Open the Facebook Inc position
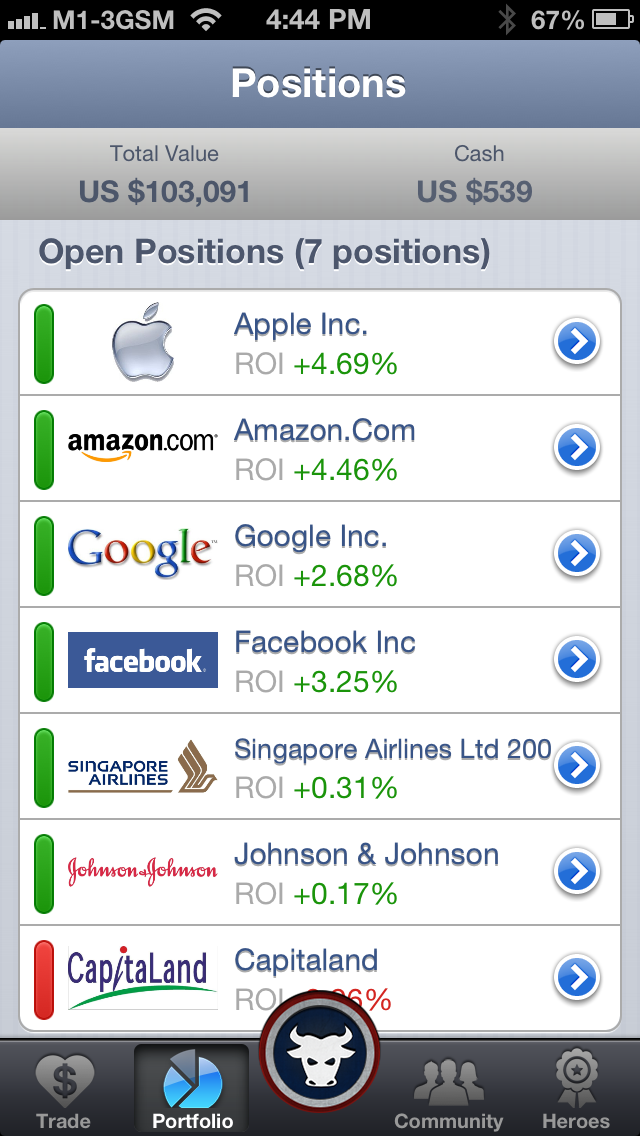The width and height of the screenshot is (640, 1136). coord(320,659)
